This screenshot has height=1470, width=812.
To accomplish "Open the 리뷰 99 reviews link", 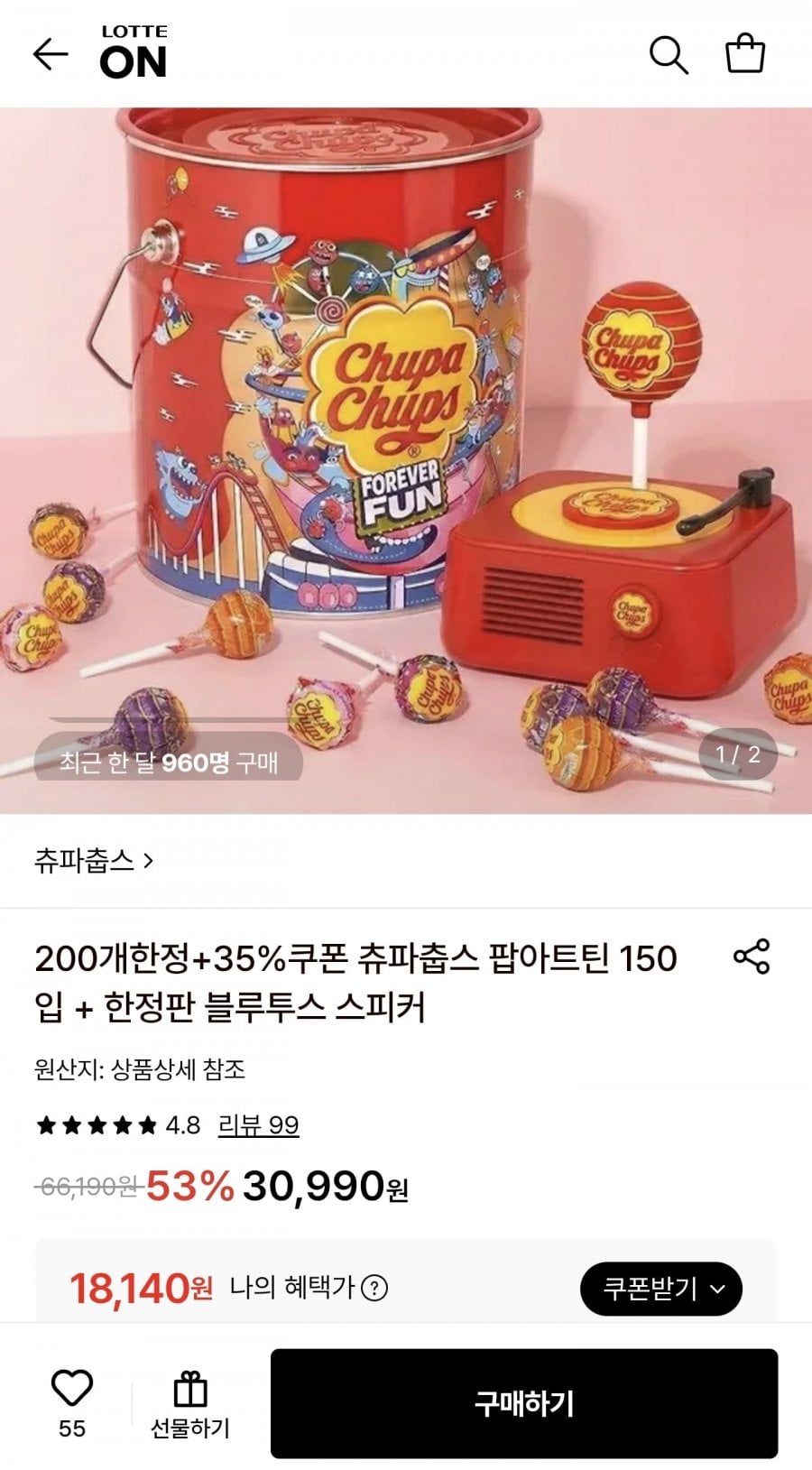I will coord(258,1125).
